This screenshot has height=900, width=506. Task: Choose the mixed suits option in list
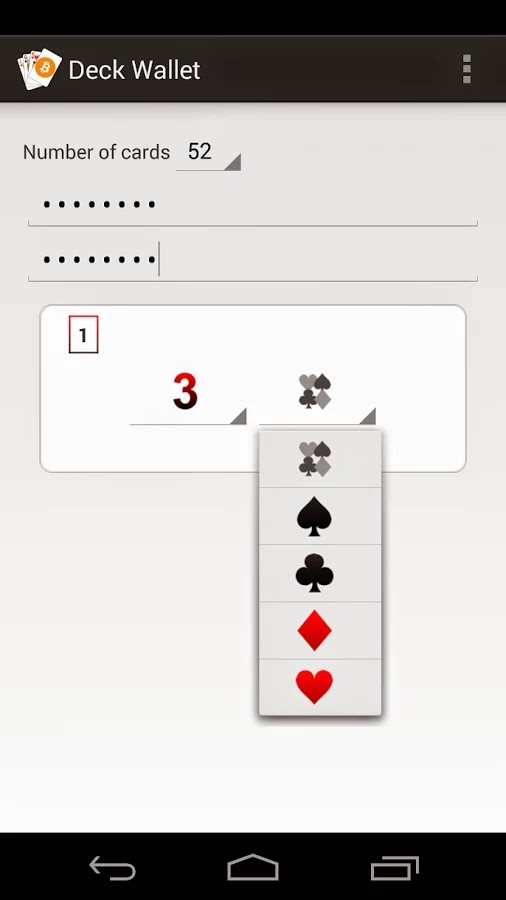coord(320,459)
